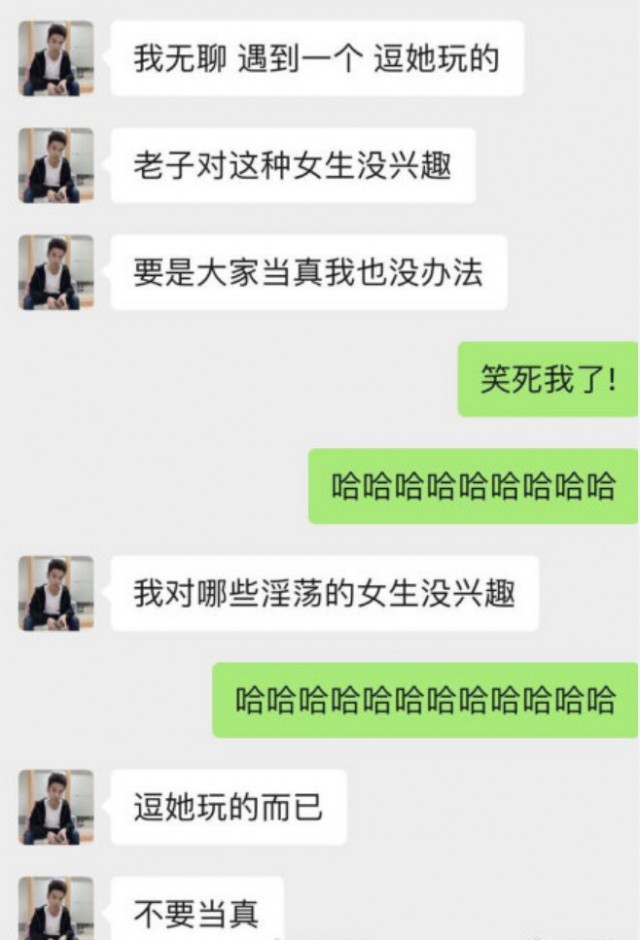Image resolution: width=640 pixels, height=940 pixels.
Task: Tap the avatar next to '老子对这种女生没兴趣'
Action: coord(56,166)
